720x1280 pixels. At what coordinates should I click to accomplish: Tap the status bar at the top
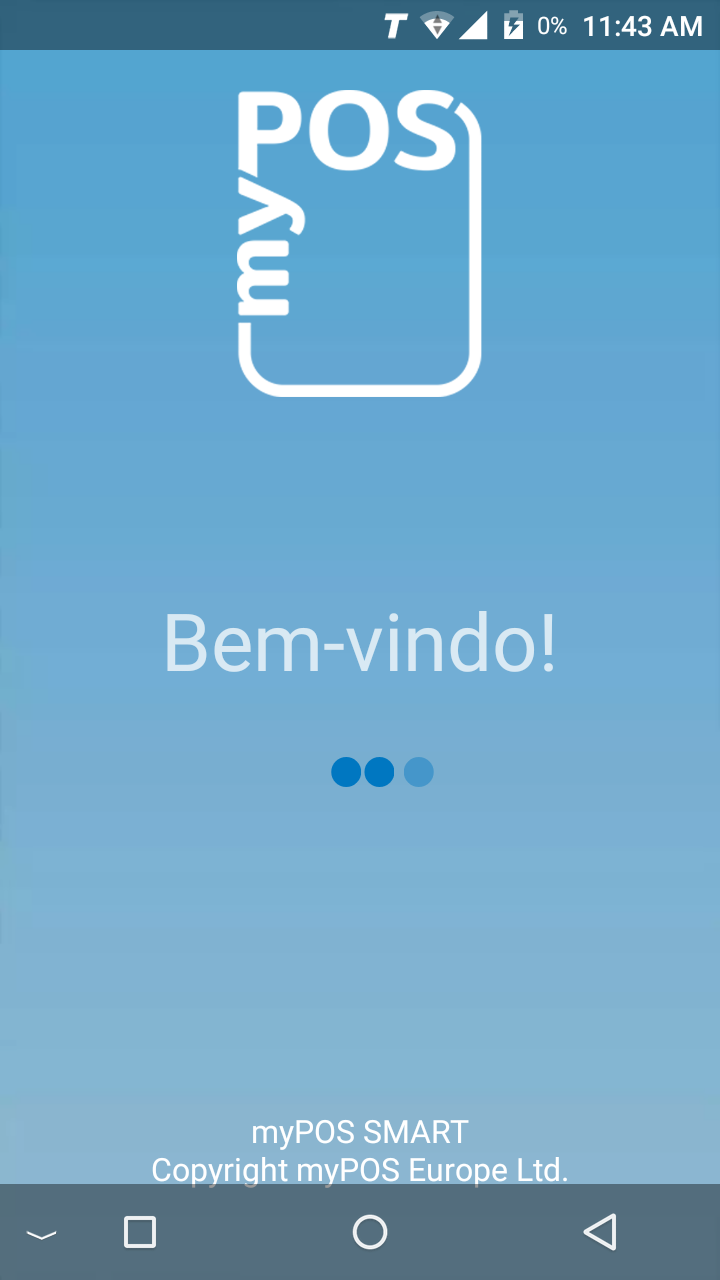[360, 25]
